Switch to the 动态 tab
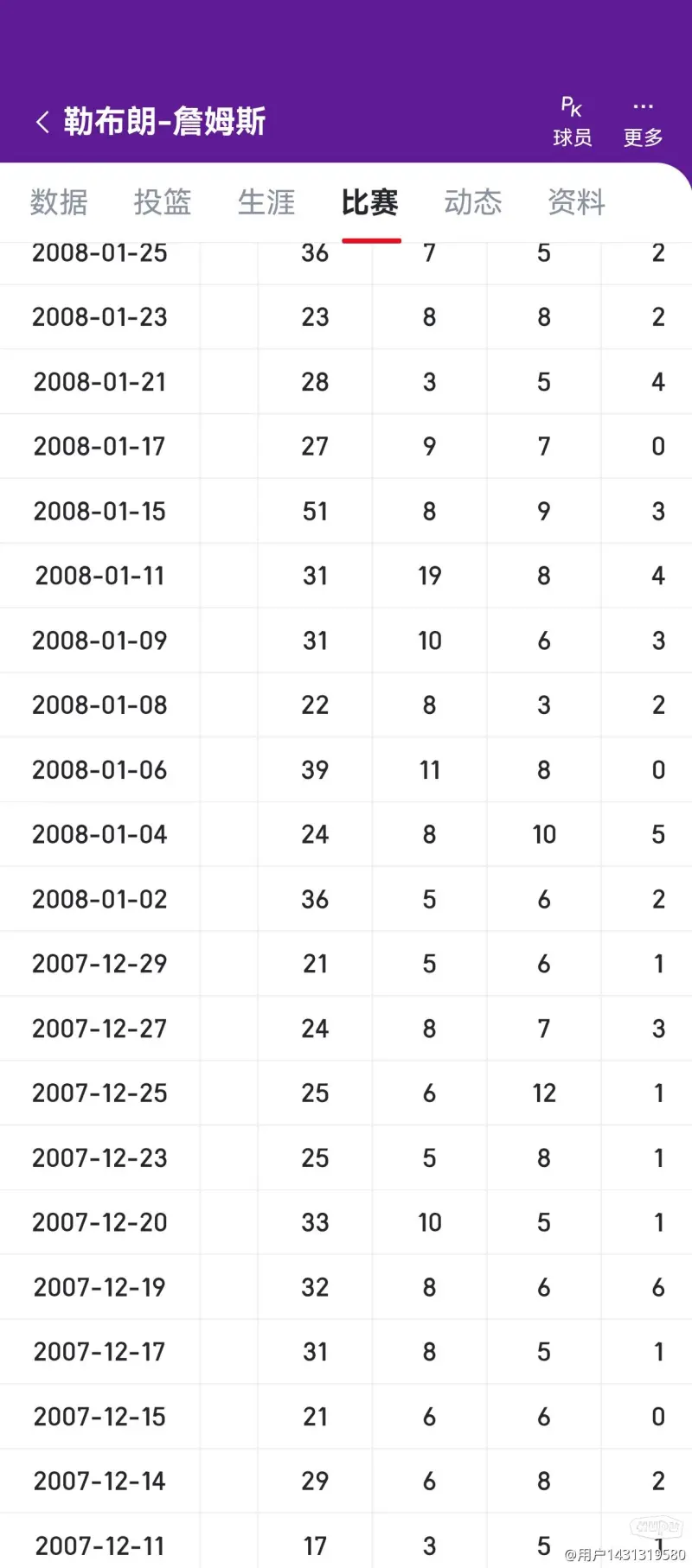This screenshot has width=692, height=1568. tap(473, 202)
